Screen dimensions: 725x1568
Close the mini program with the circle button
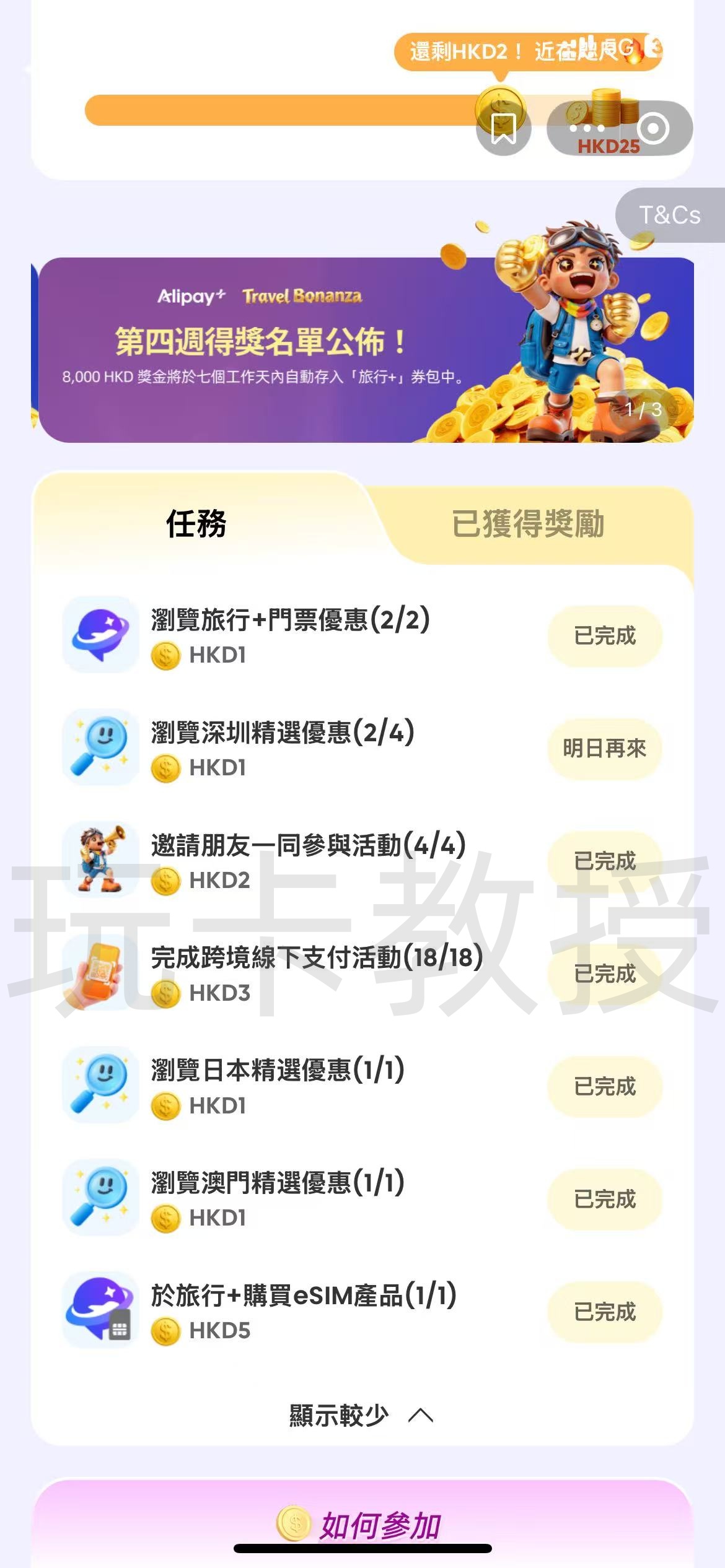click(653, 129)
